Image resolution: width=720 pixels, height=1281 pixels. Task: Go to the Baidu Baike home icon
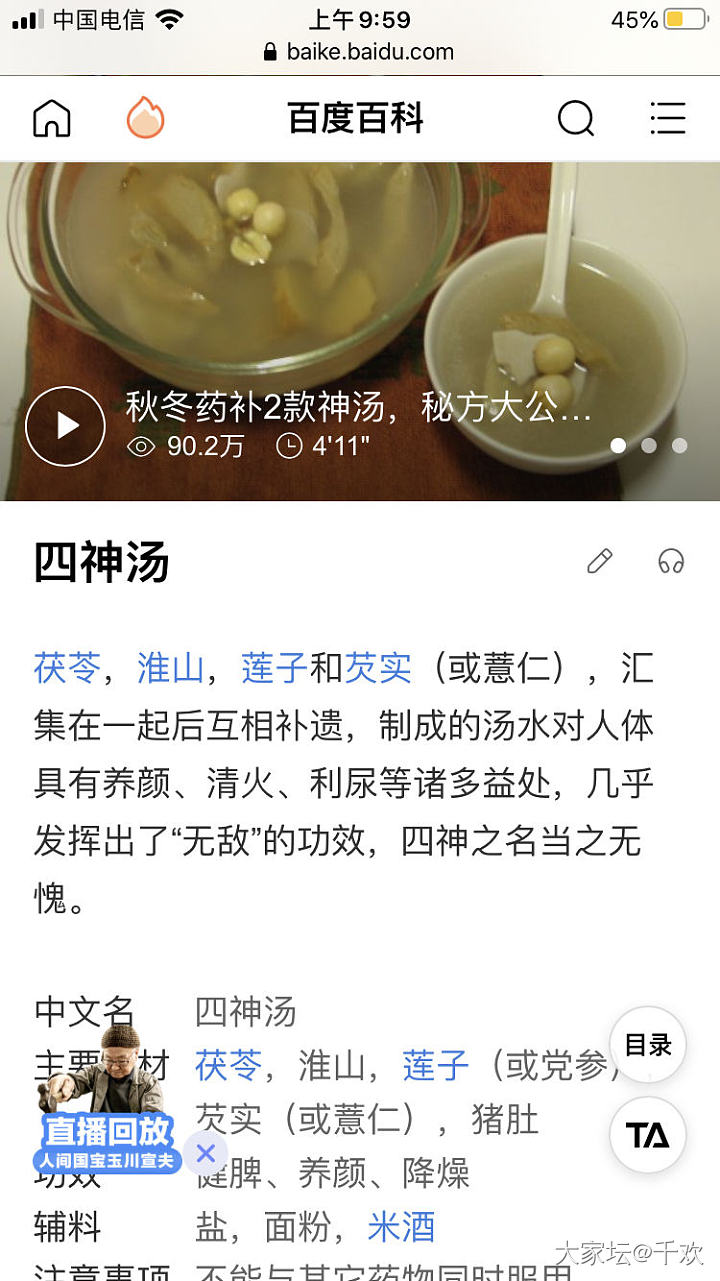coord(52,119)
